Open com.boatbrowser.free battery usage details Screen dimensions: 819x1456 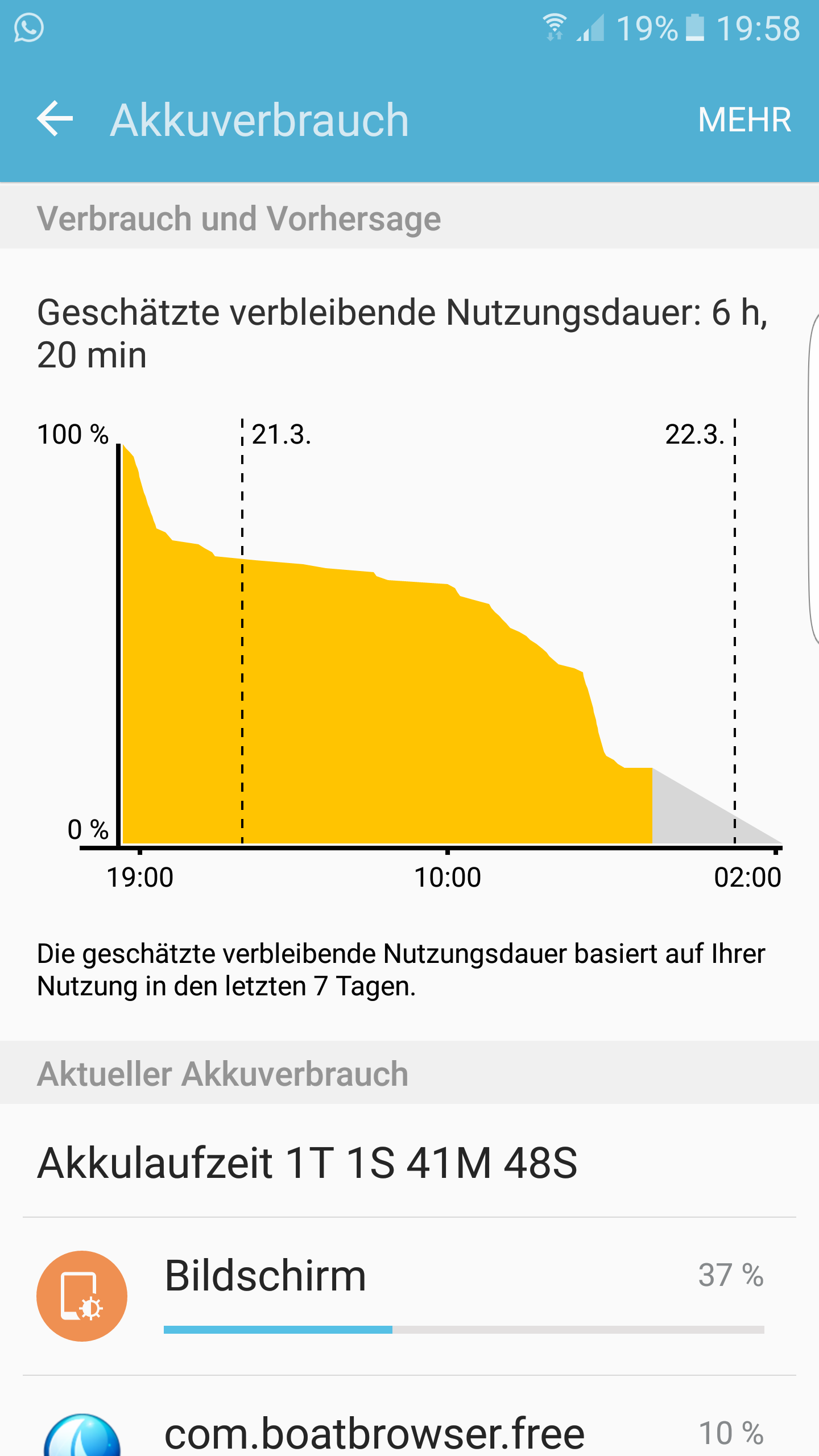click(409, 1417)
